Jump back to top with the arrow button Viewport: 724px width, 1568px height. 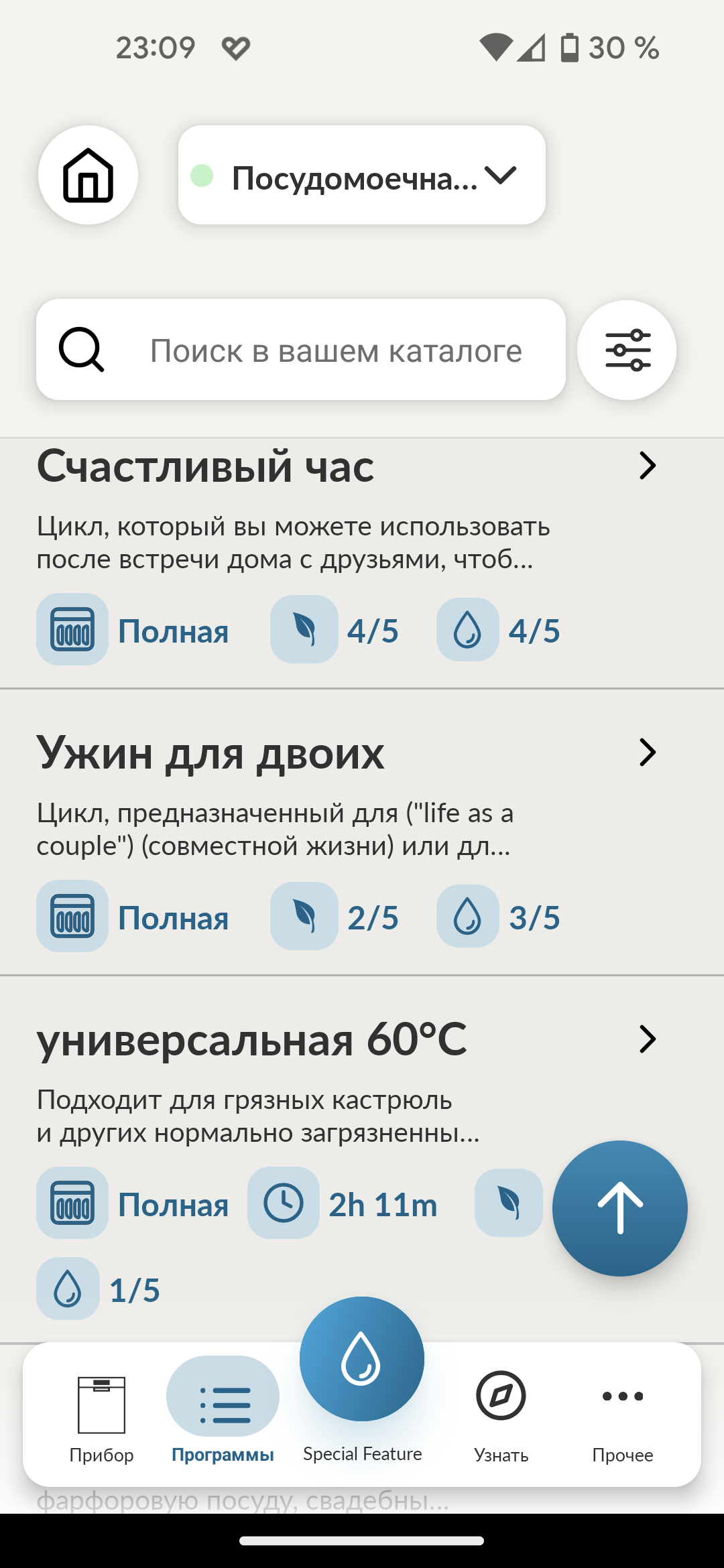pos(620,1207)
